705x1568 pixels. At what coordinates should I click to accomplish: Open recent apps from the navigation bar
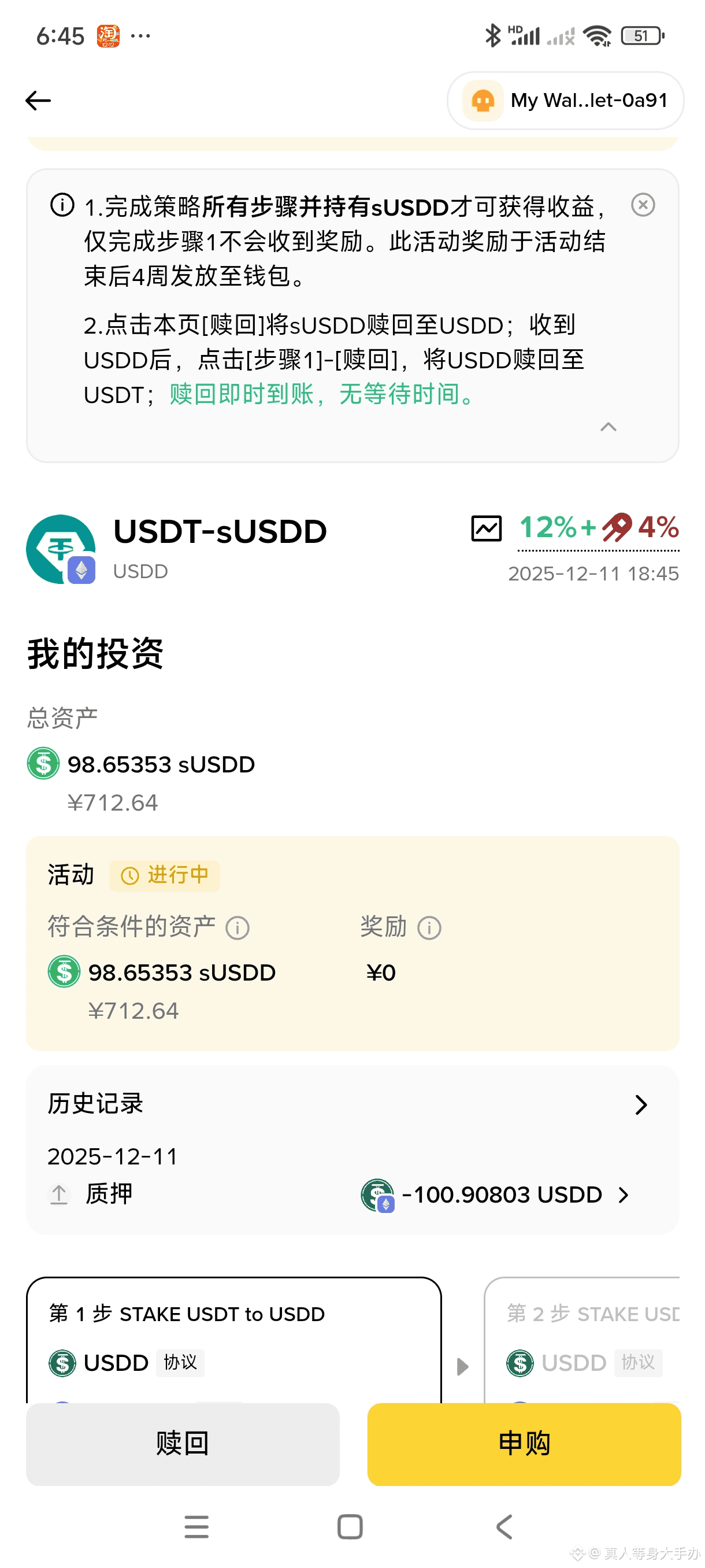pyautogui.click(x=196, y=1526)
